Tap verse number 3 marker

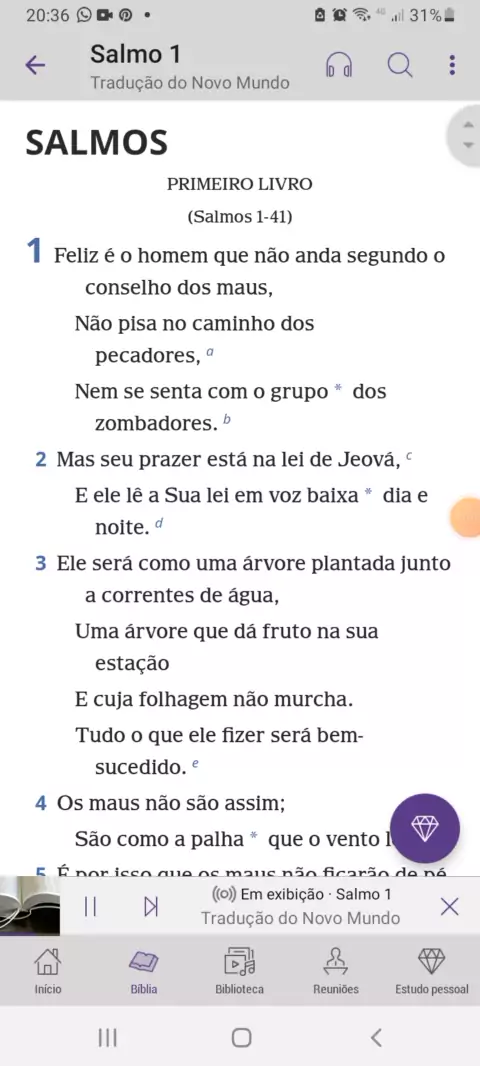(41, 564)
